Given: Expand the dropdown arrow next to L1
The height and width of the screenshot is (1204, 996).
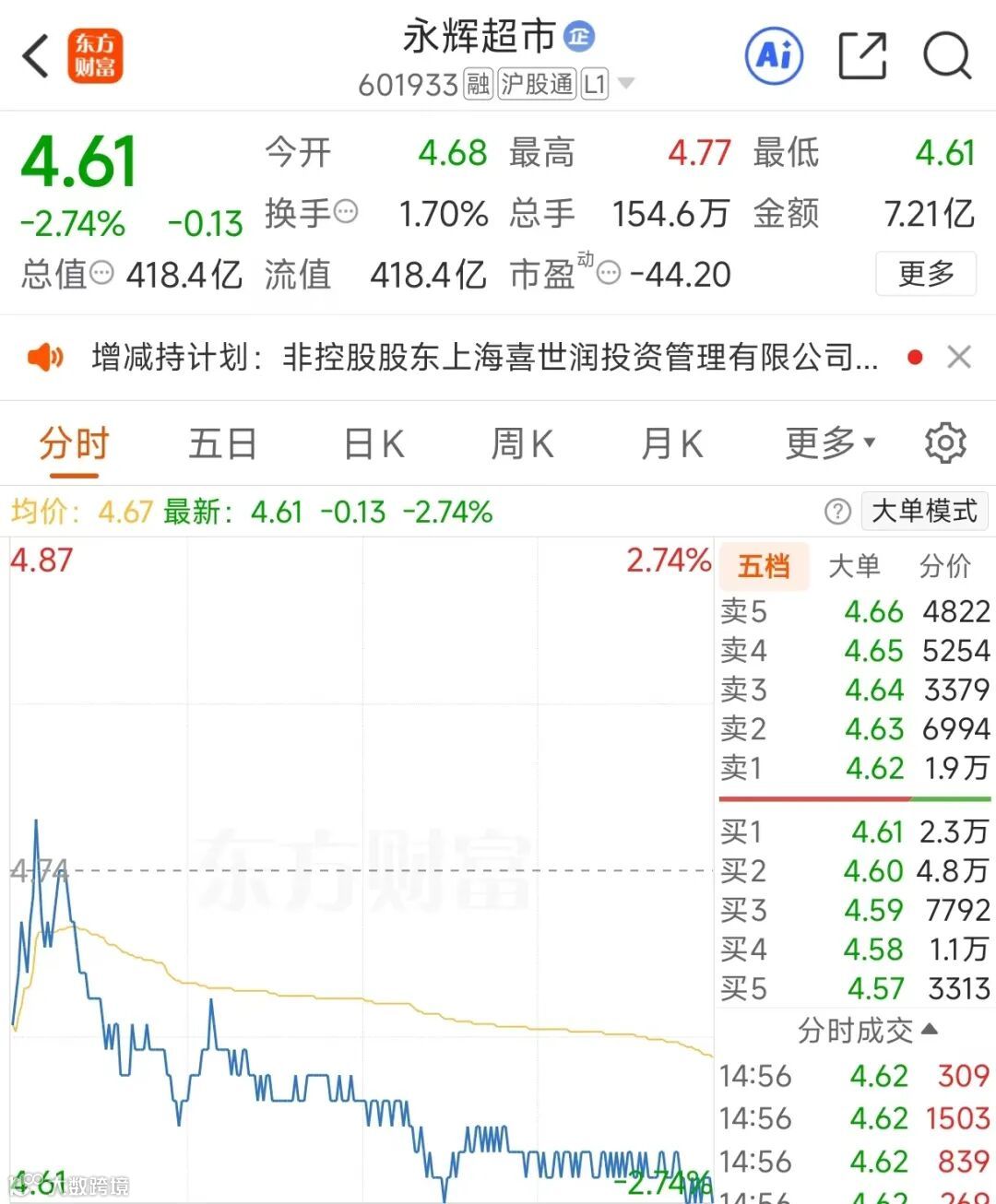Looking at the screenshot, I should point(625,84).
